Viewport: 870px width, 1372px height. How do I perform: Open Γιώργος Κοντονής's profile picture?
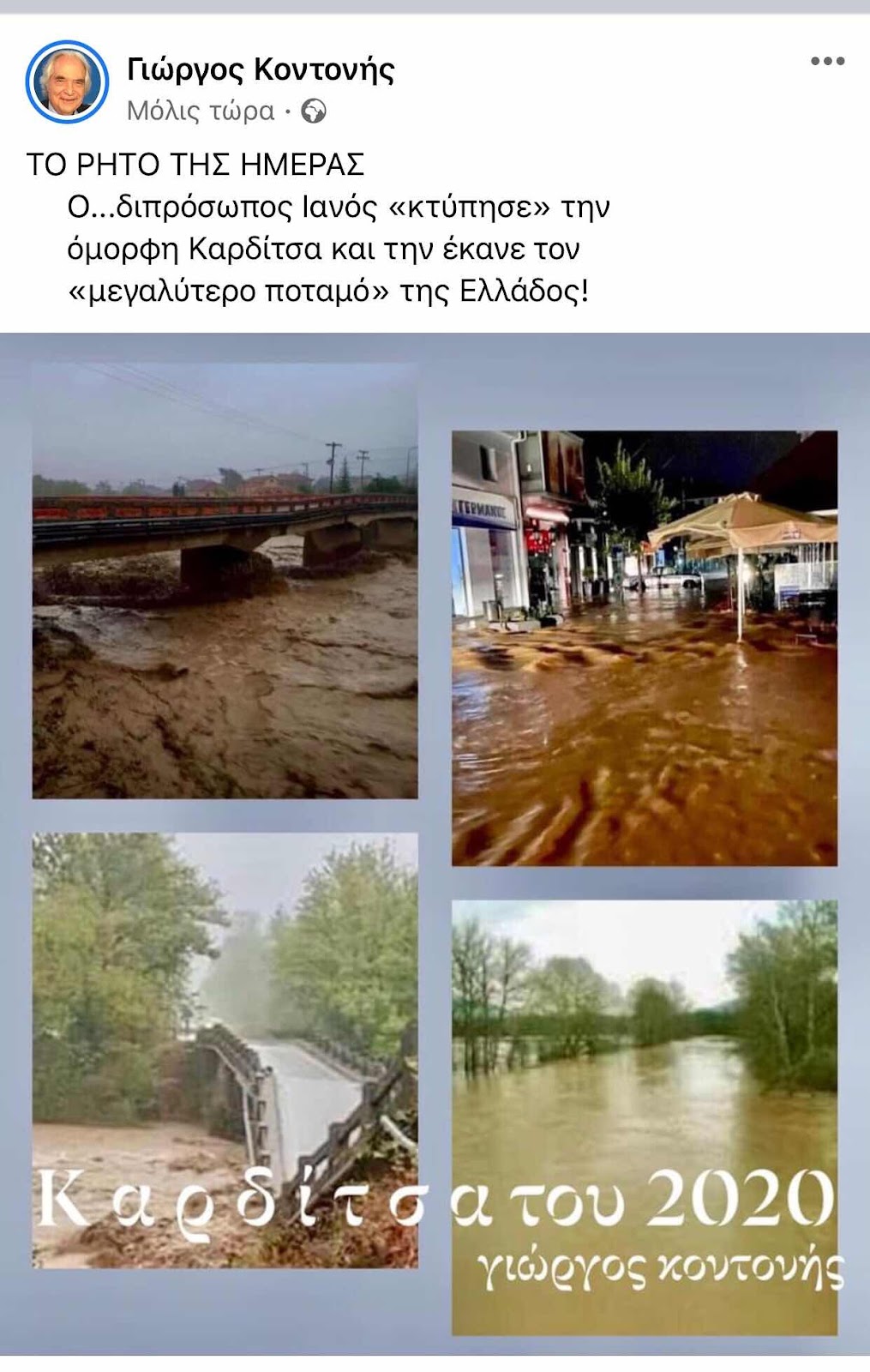[x=67, y=81]
